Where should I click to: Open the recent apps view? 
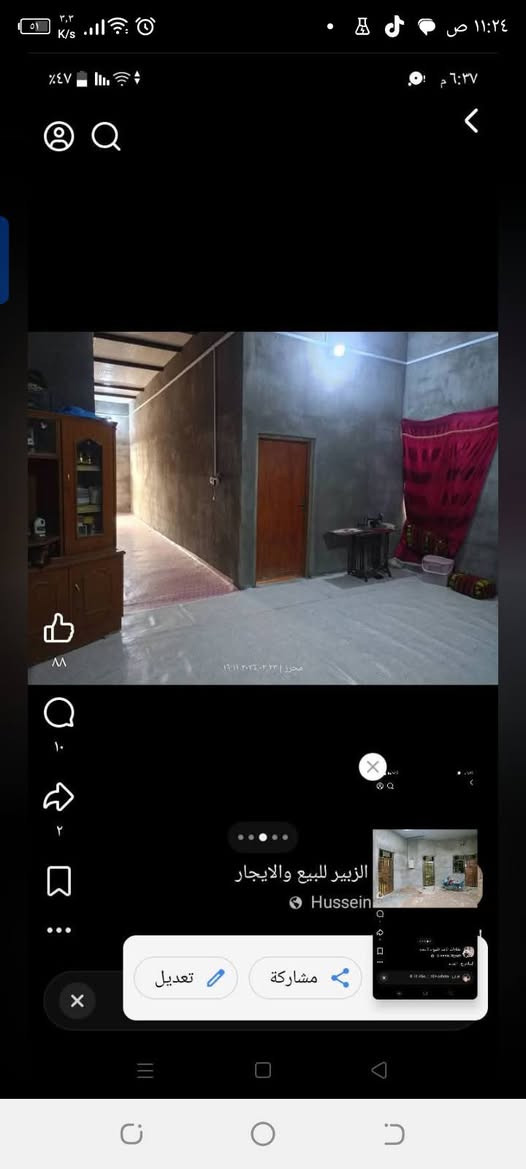131,1134
